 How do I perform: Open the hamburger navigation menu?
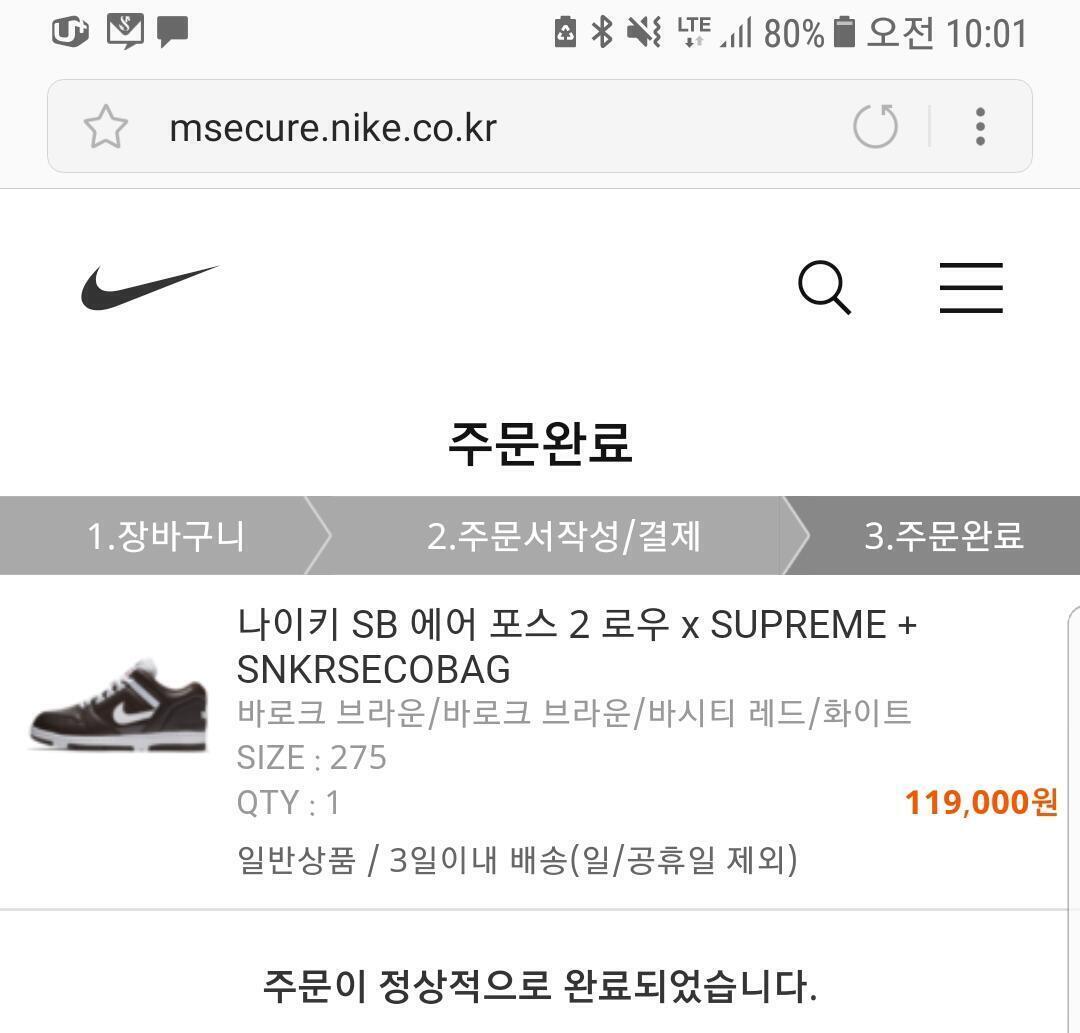(970, 288)
